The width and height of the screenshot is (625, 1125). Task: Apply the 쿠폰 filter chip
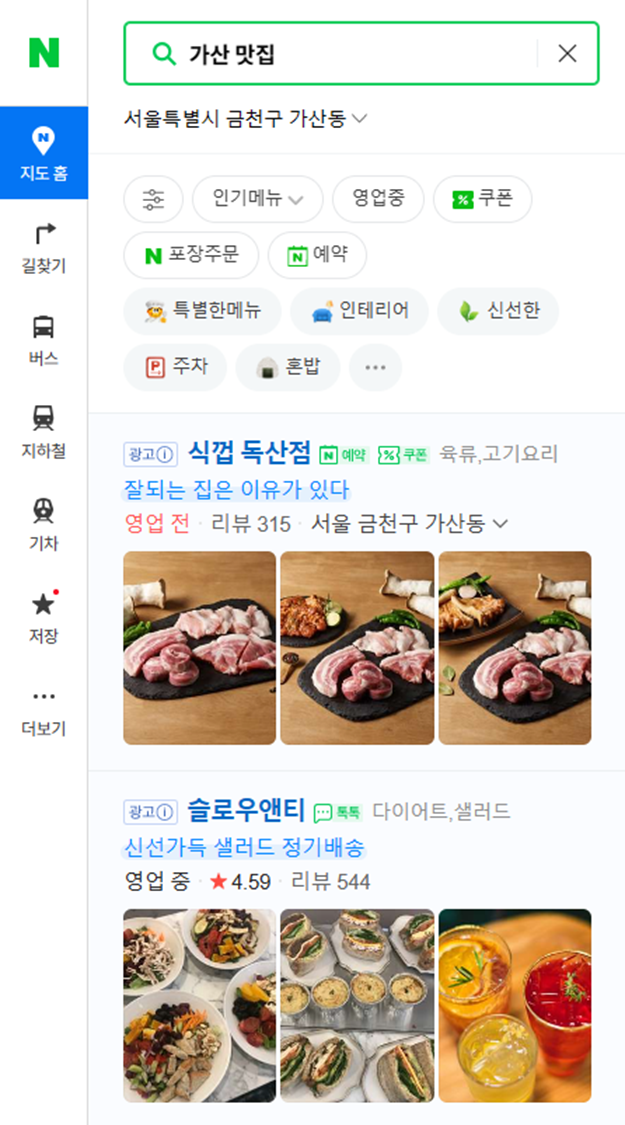[482, 199]
